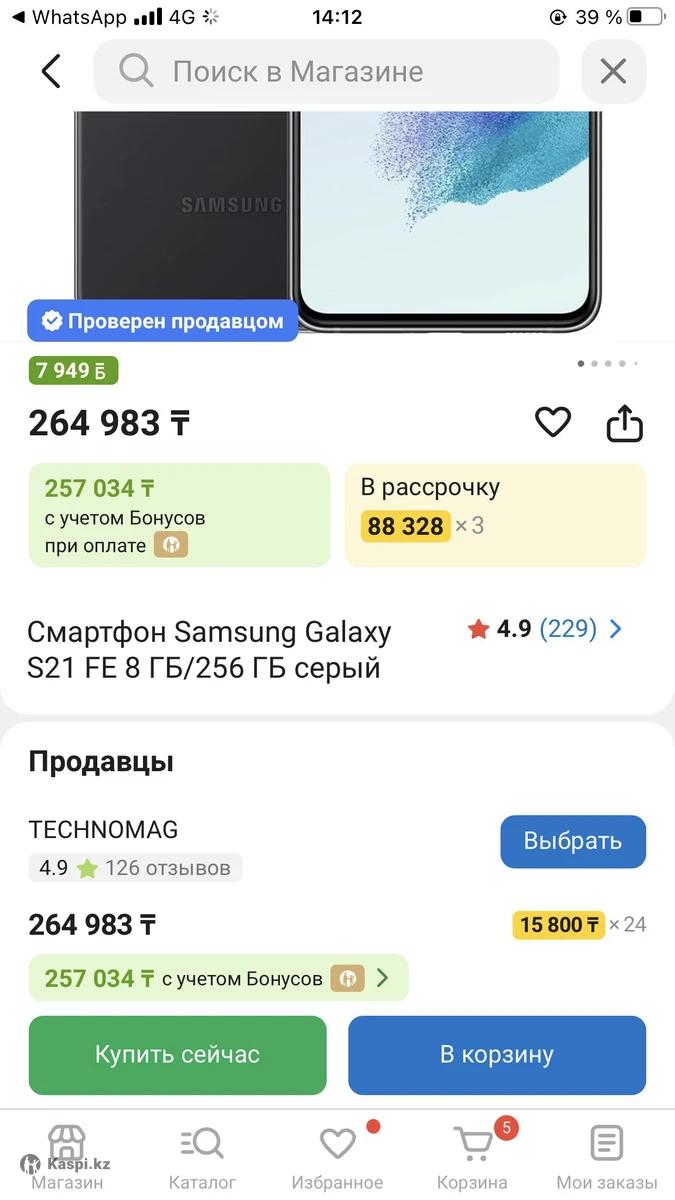
Task: Switch to the Магазин tab
Action: 66,1157
